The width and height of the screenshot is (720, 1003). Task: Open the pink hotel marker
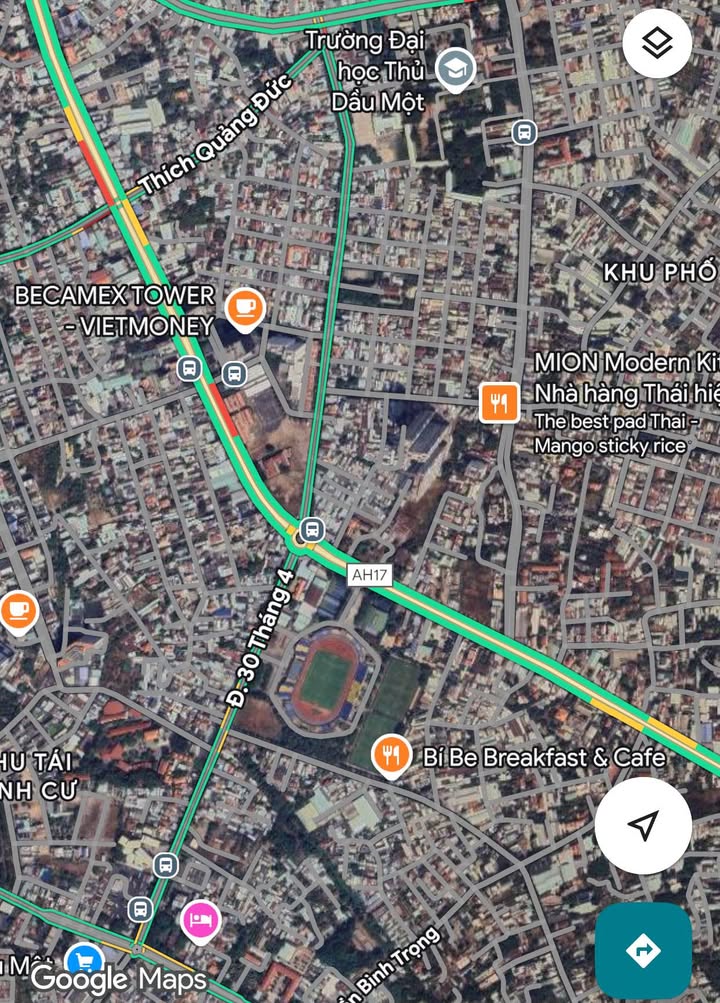pos(200,918)
